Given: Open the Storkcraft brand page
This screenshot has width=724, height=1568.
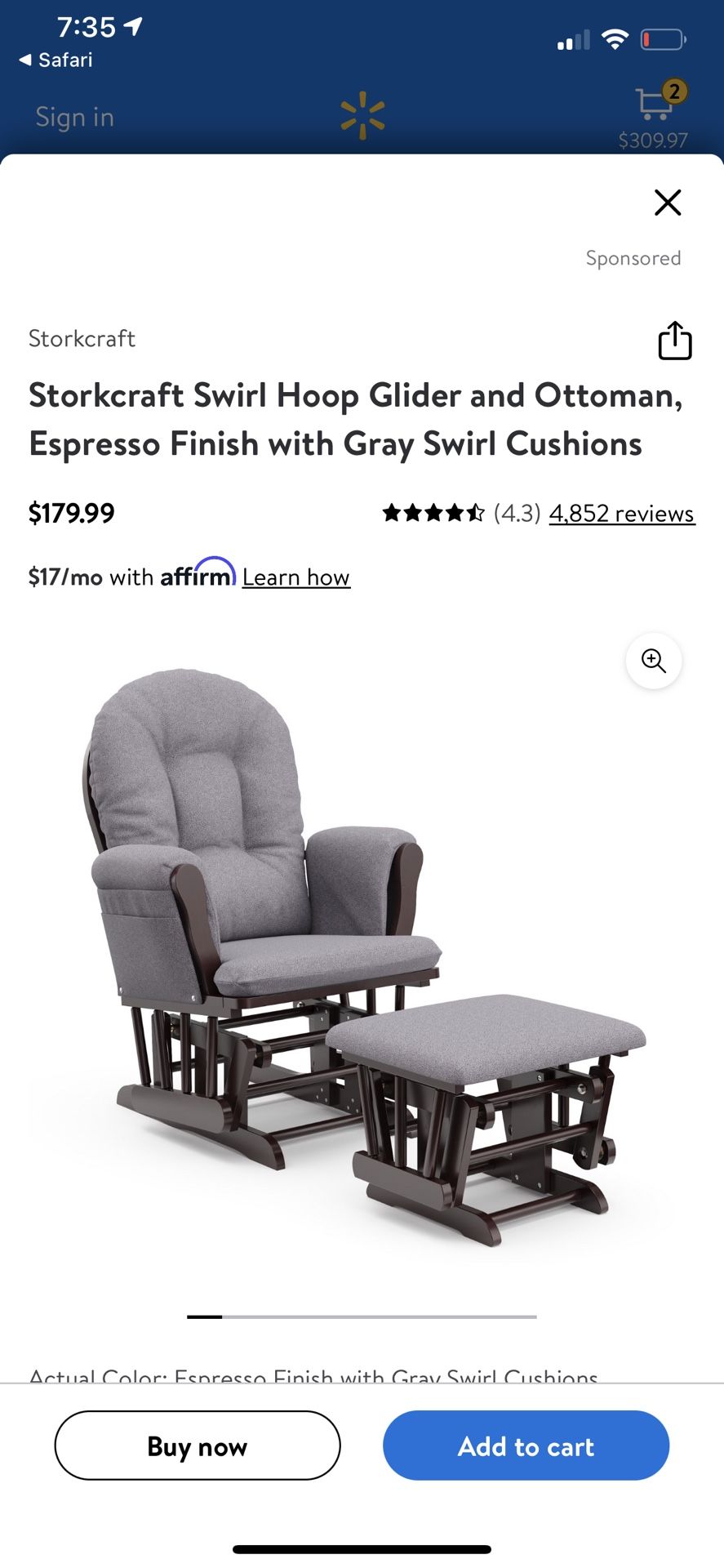Looking at the screenshot, I should click(x=82, y=339).
